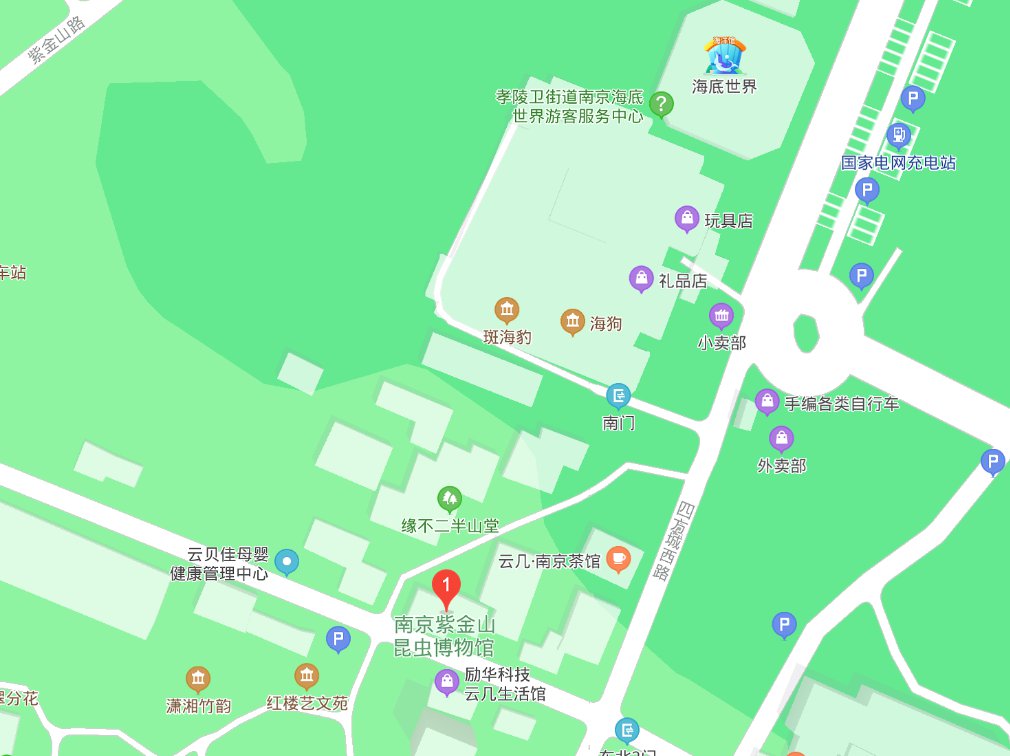Select the 孝陵卫街道南京海底世界游客服务中心 marker
The height and width of the screenshot is (756, 1010).
click(x=660, y=102)
